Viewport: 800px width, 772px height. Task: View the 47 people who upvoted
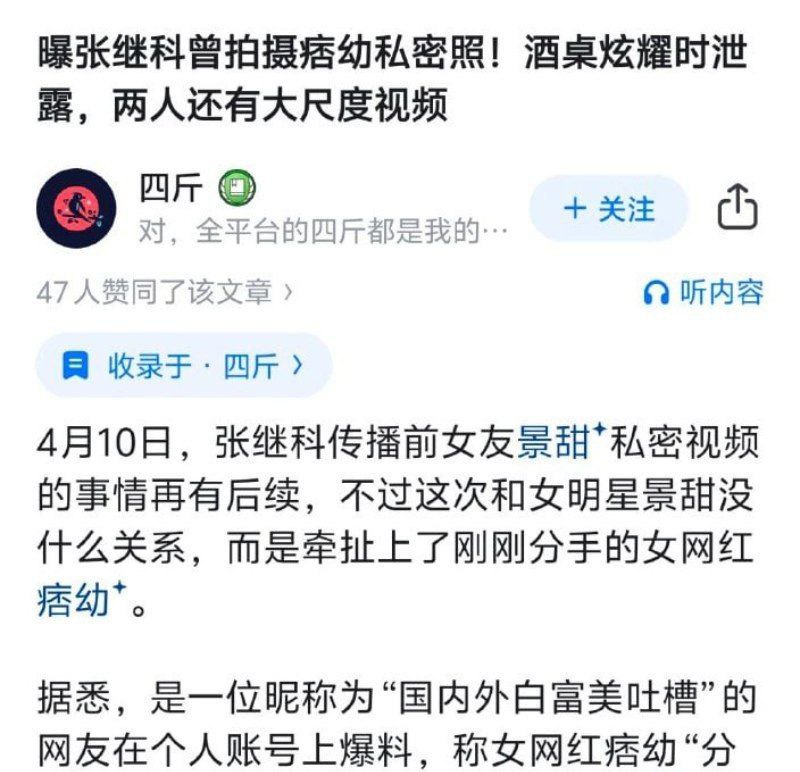[164, 292]
